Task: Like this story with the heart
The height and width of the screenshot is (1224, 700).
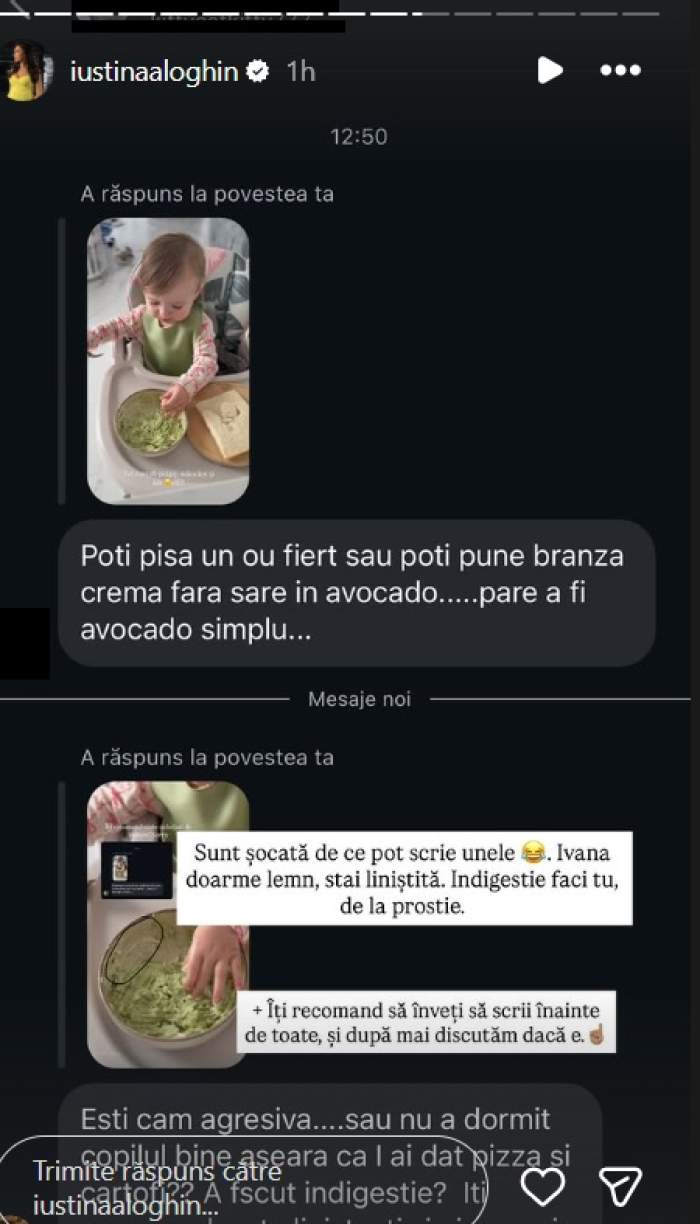Action: pos(543,1186)
